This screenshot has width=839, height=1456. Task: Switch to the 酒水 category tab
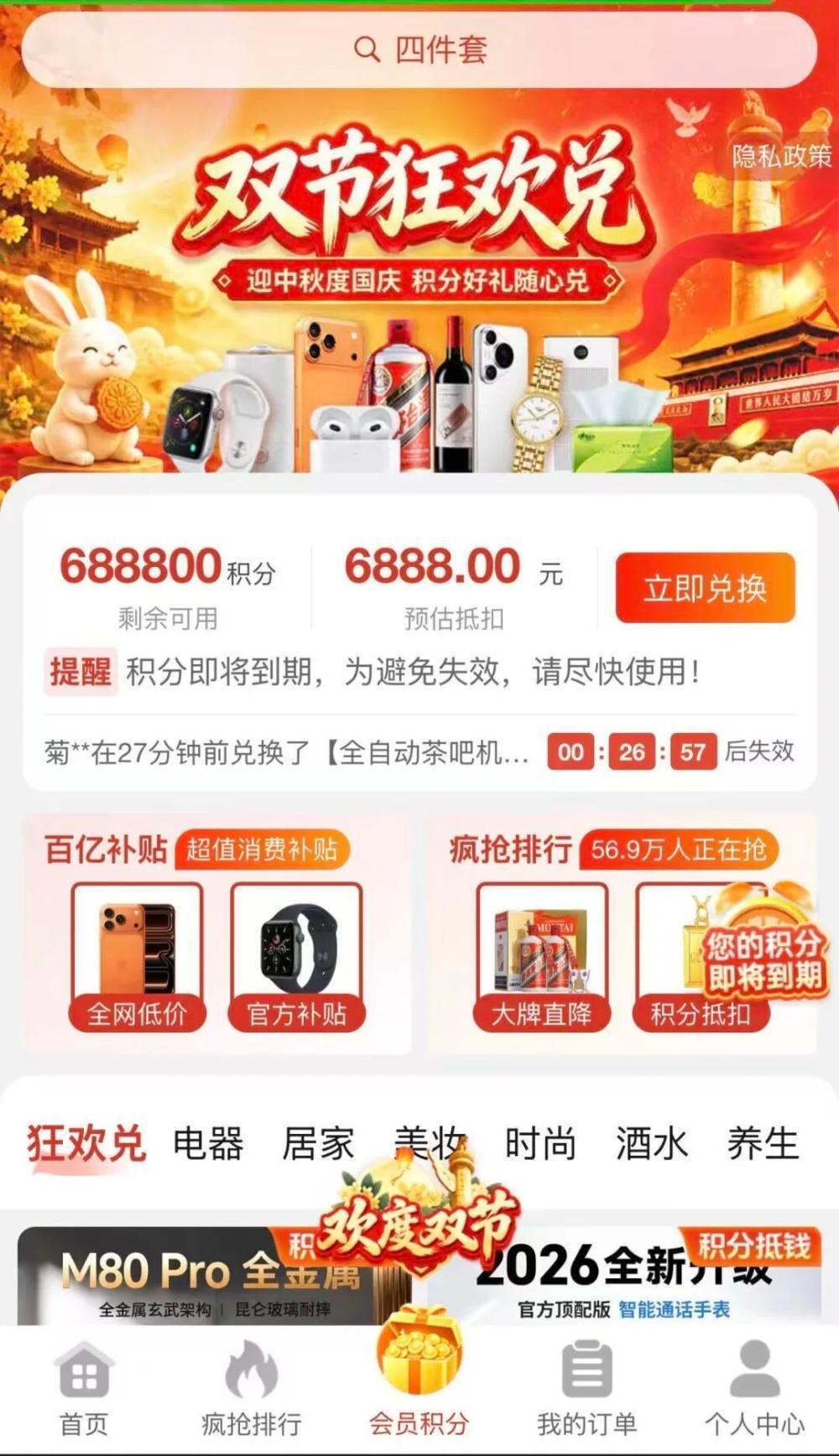click(x=651, y=1144)
